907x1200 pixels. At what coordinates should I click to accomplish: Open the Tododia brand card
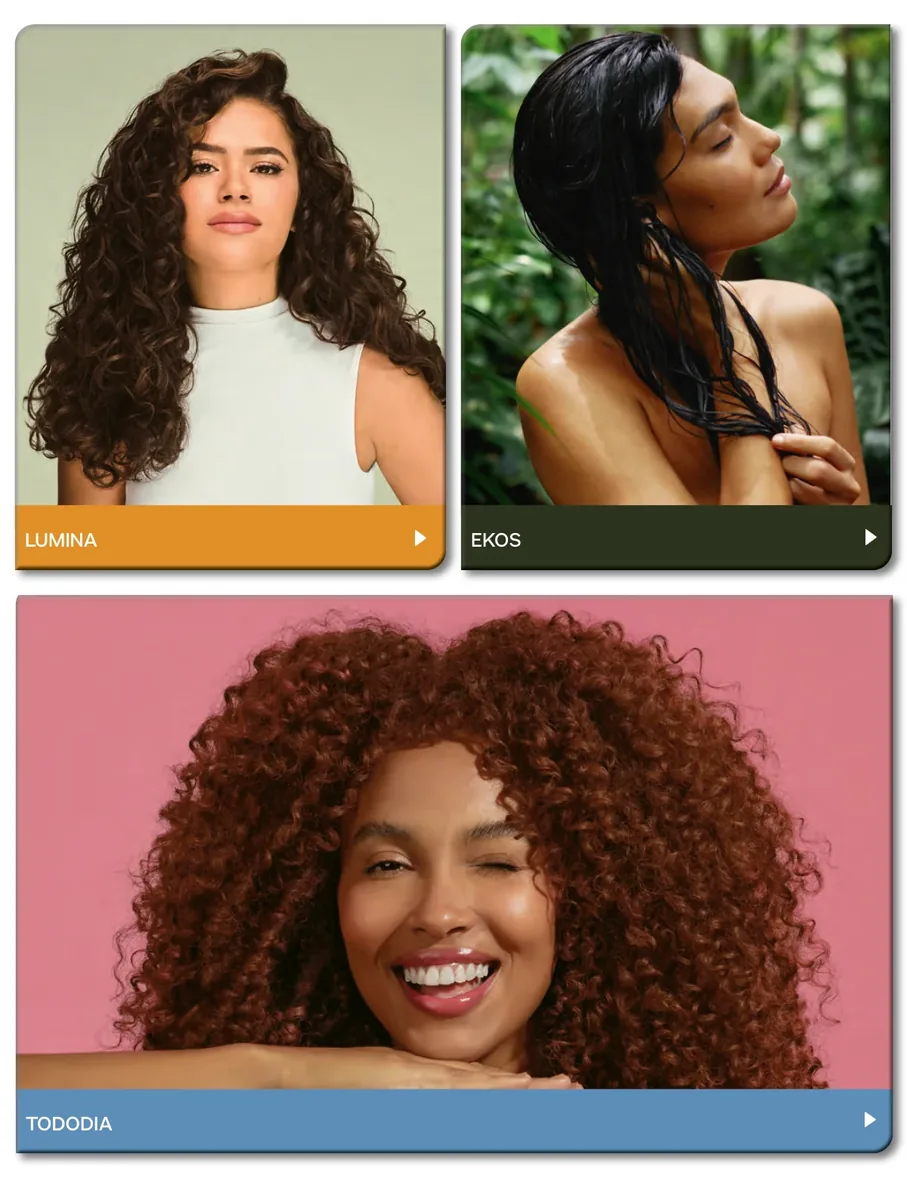pos(453,874)
